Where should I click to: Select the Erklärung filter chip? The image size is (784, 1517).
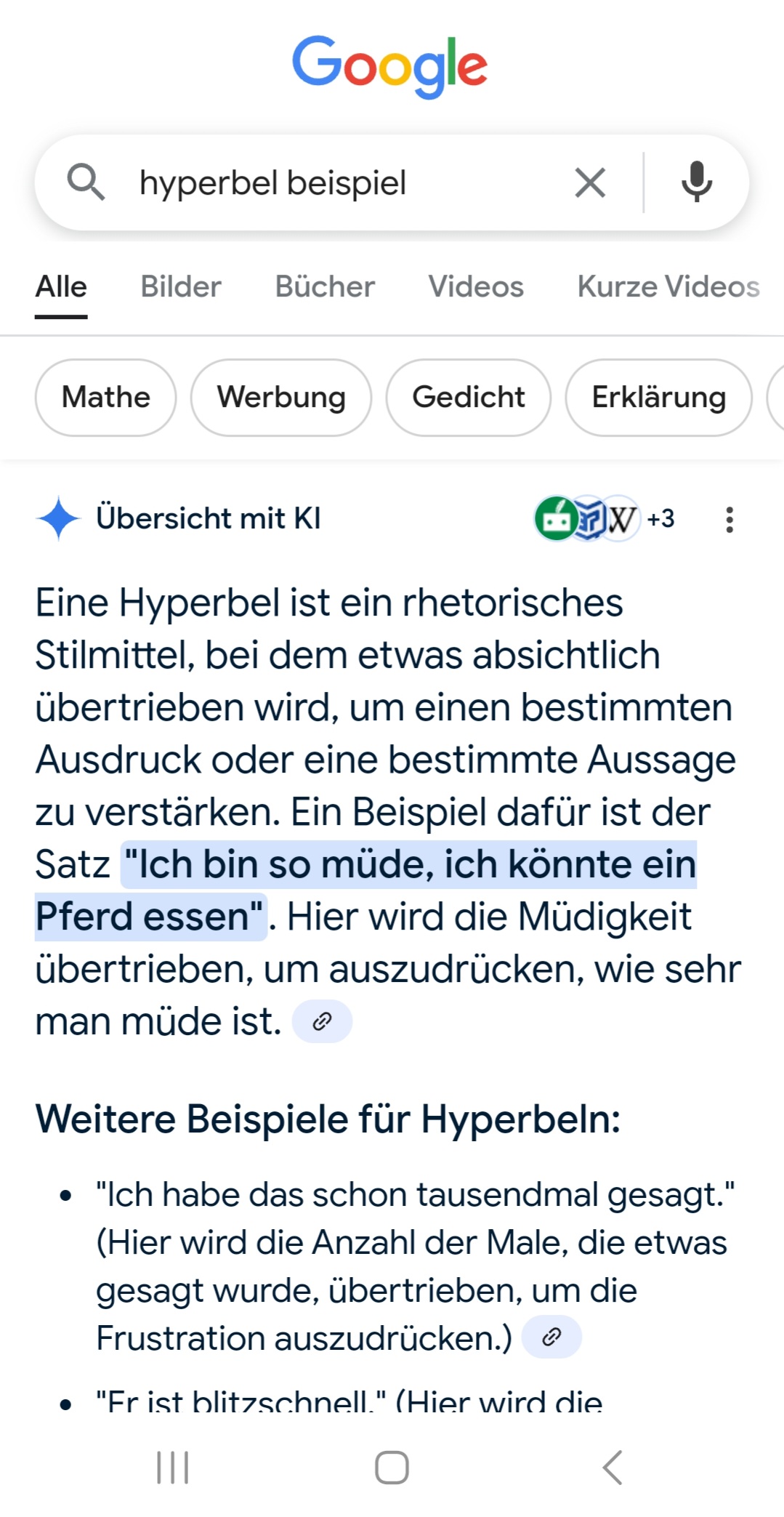(x=658, y=398)
